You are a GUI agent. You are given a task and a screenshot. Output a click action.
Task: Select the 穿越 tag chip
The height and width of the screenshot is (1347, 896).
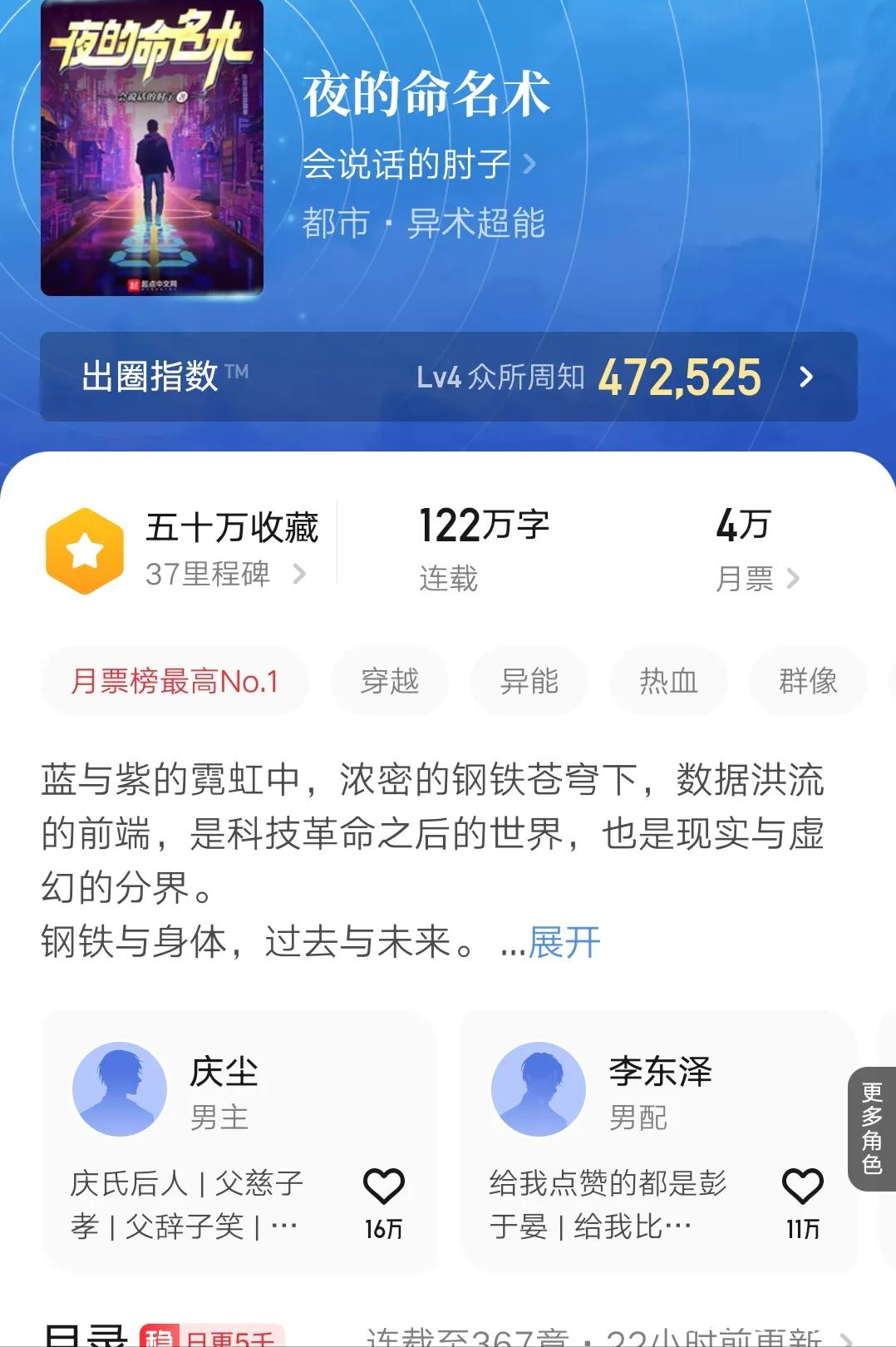[389, 681]
